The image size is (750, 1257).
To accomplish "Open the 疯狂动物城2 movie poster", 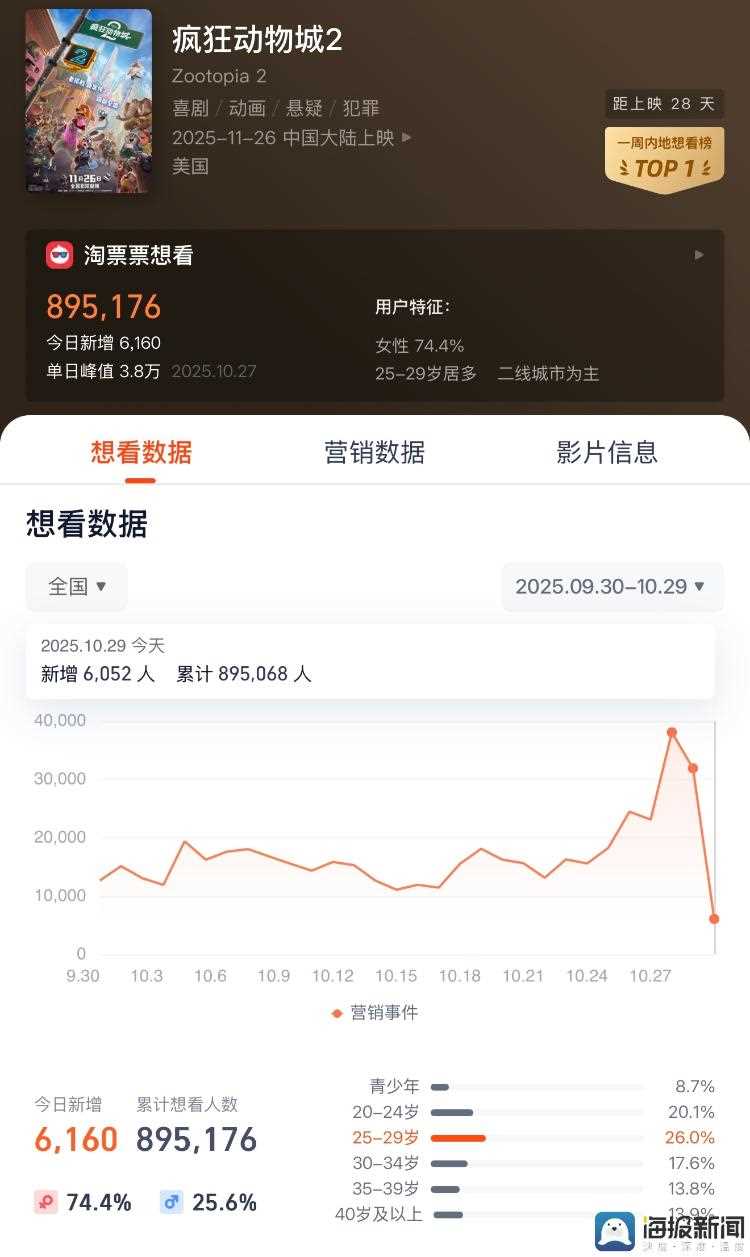I will tap(89, 101).
